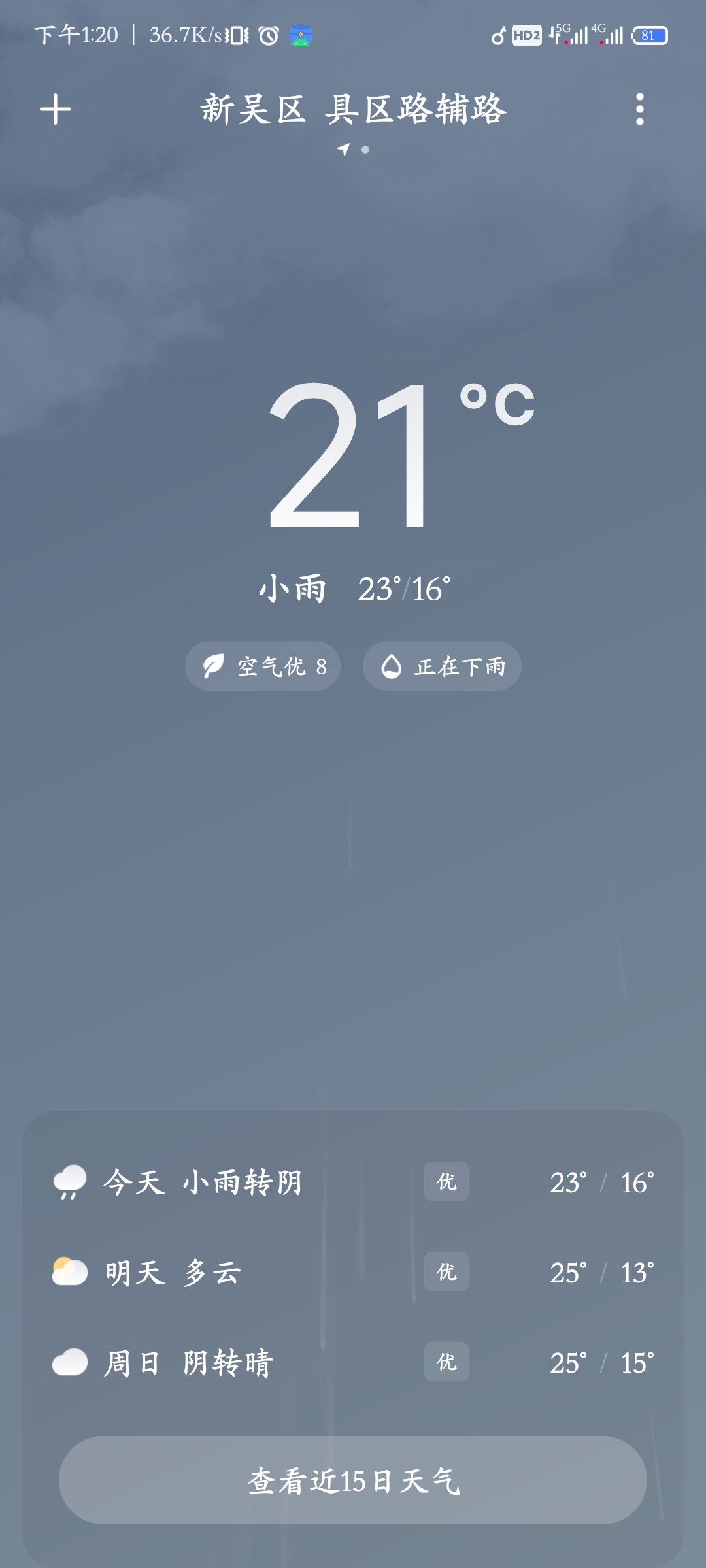
Task: Open today's forecast row 今天 小雨转阴
Action: (353, 1182)
